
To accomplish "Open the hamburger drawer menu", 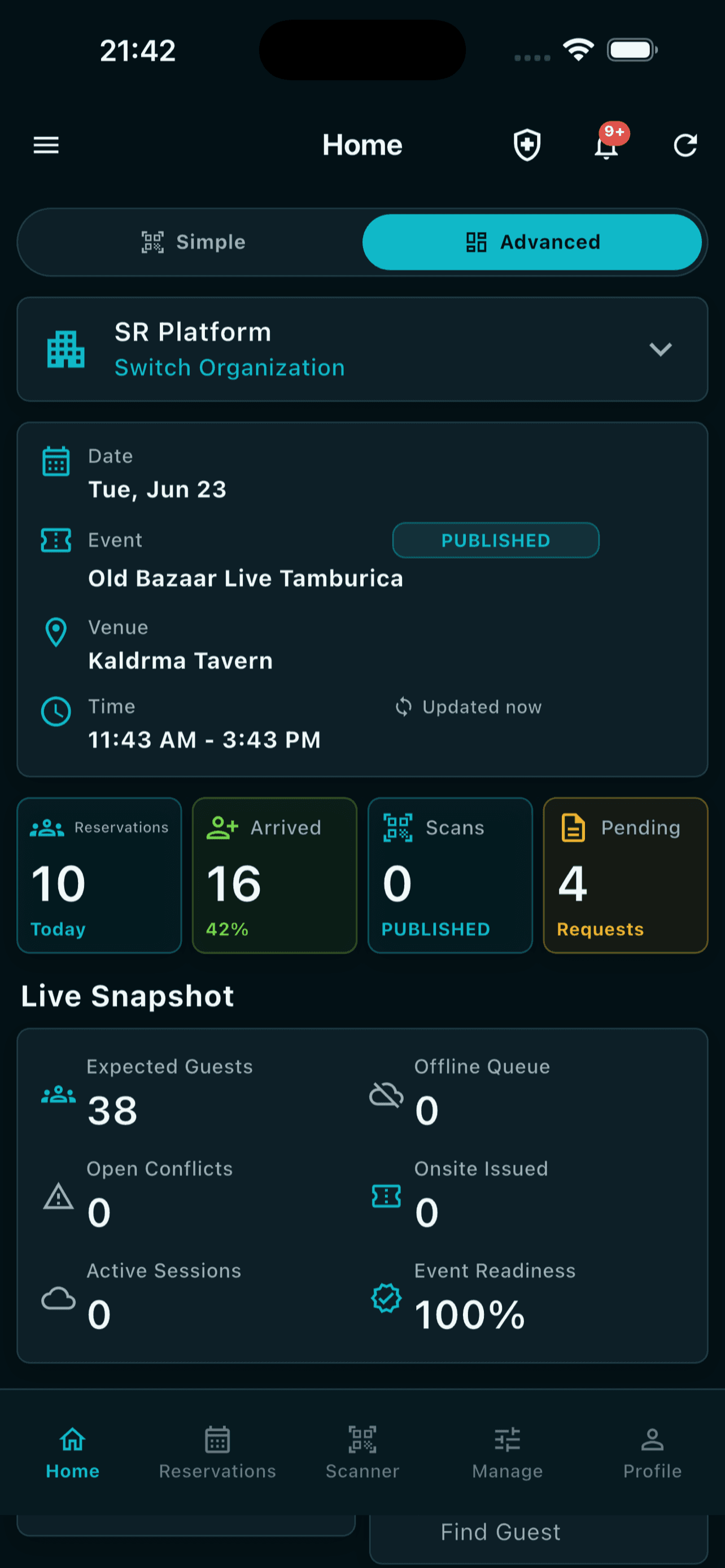I will (x=46, y=145).
